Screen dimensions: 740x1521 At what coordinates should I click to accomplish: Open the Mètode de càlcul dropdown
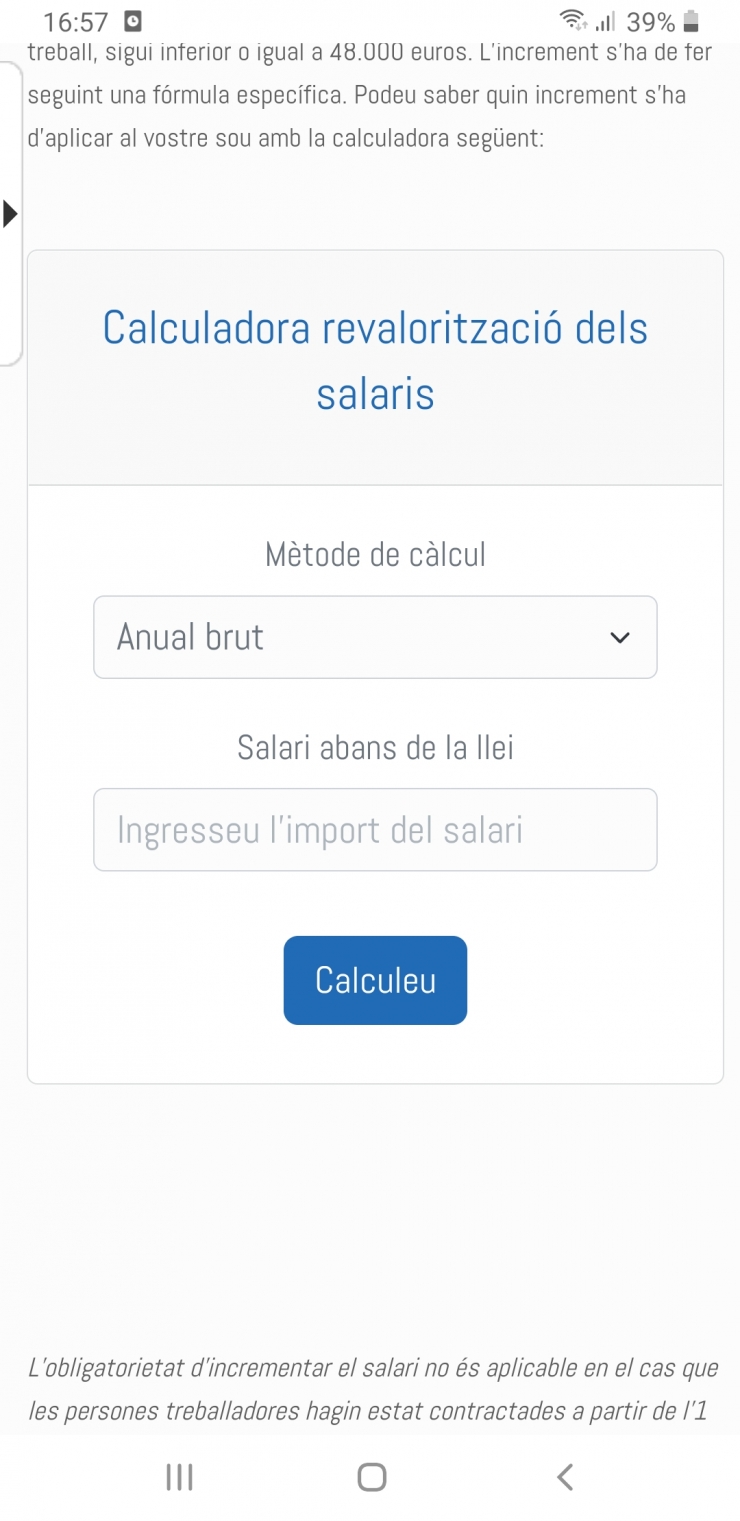click(375, 637)
